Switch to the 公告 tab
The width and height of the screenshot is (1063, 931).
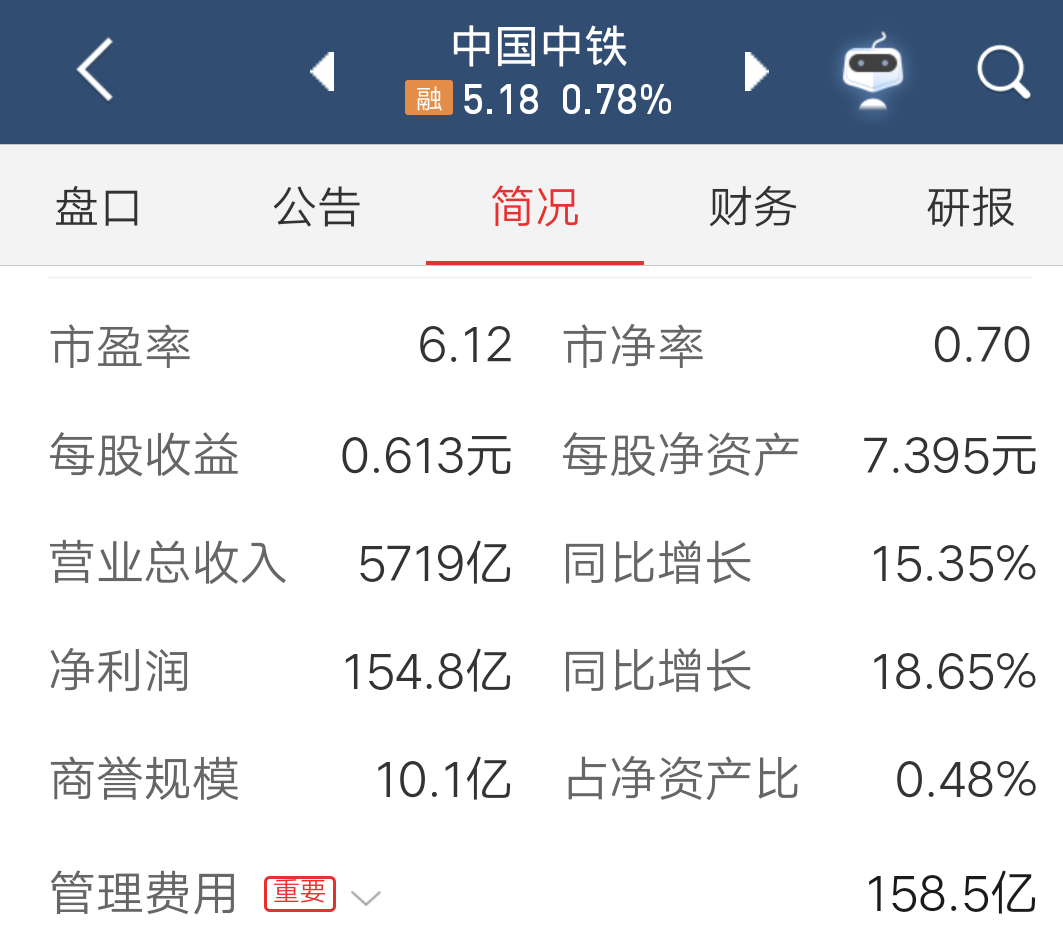tap(317, 208)
